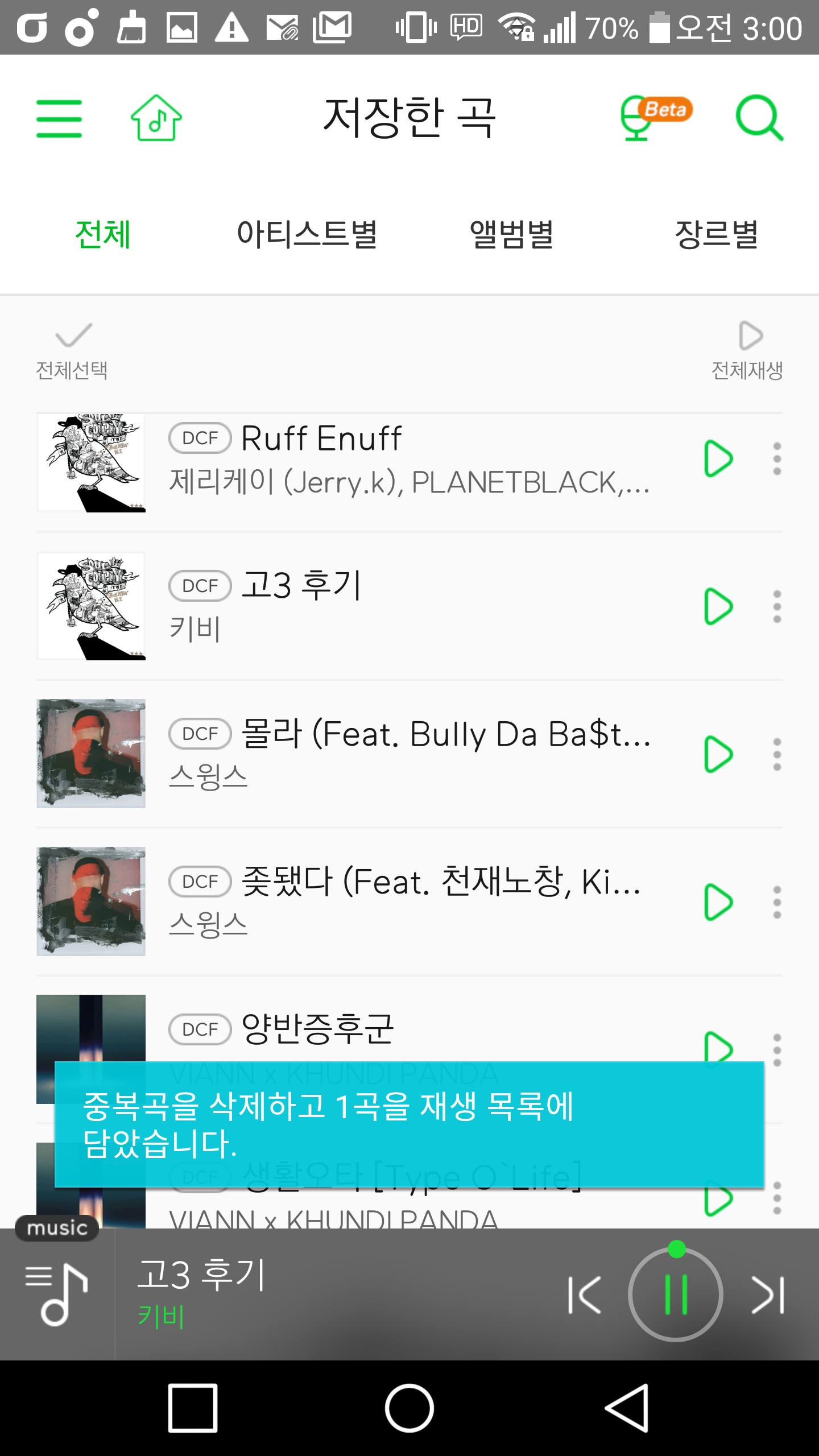Skip to the next track

click(x=768, y=1294)
